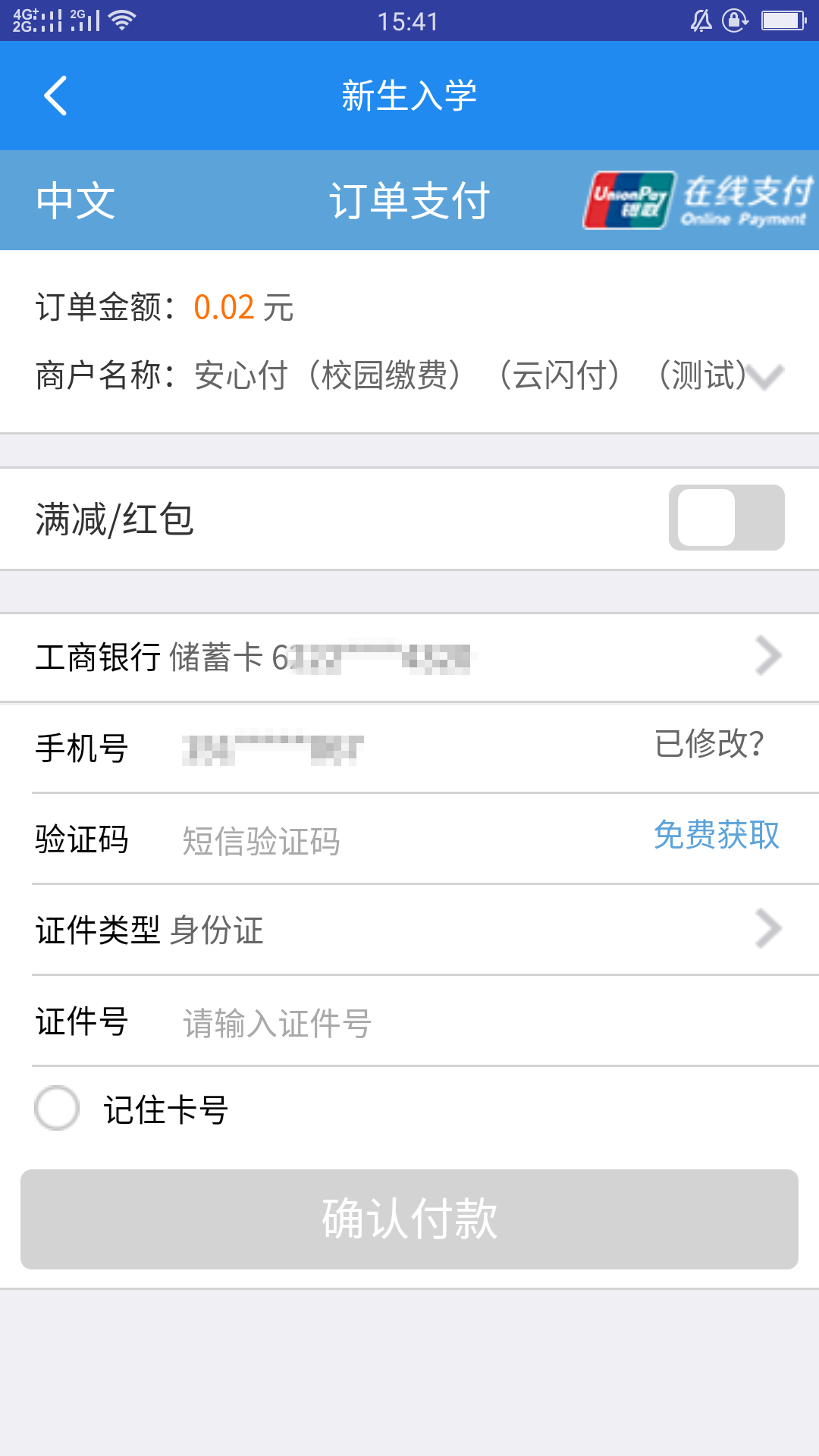The width and height of the screenshot is (819, 1456).
Task: Expand the merchant name details chevron
Action: coord(764,376)
